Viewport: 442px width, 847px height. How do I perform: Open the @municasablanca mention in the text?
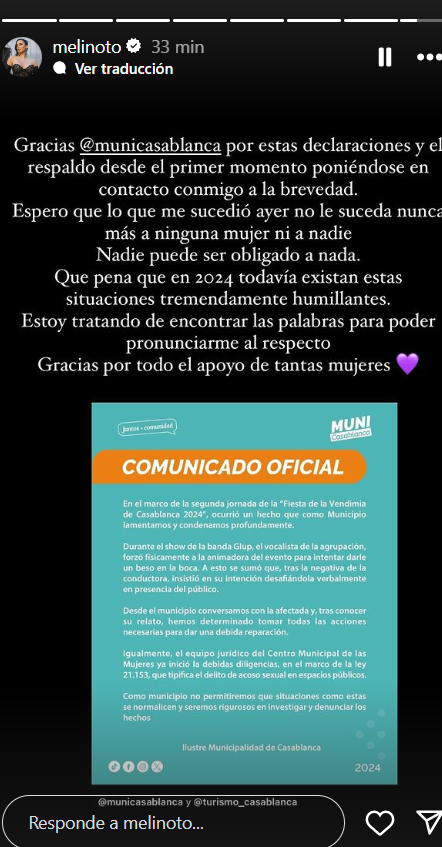point(150,146)
